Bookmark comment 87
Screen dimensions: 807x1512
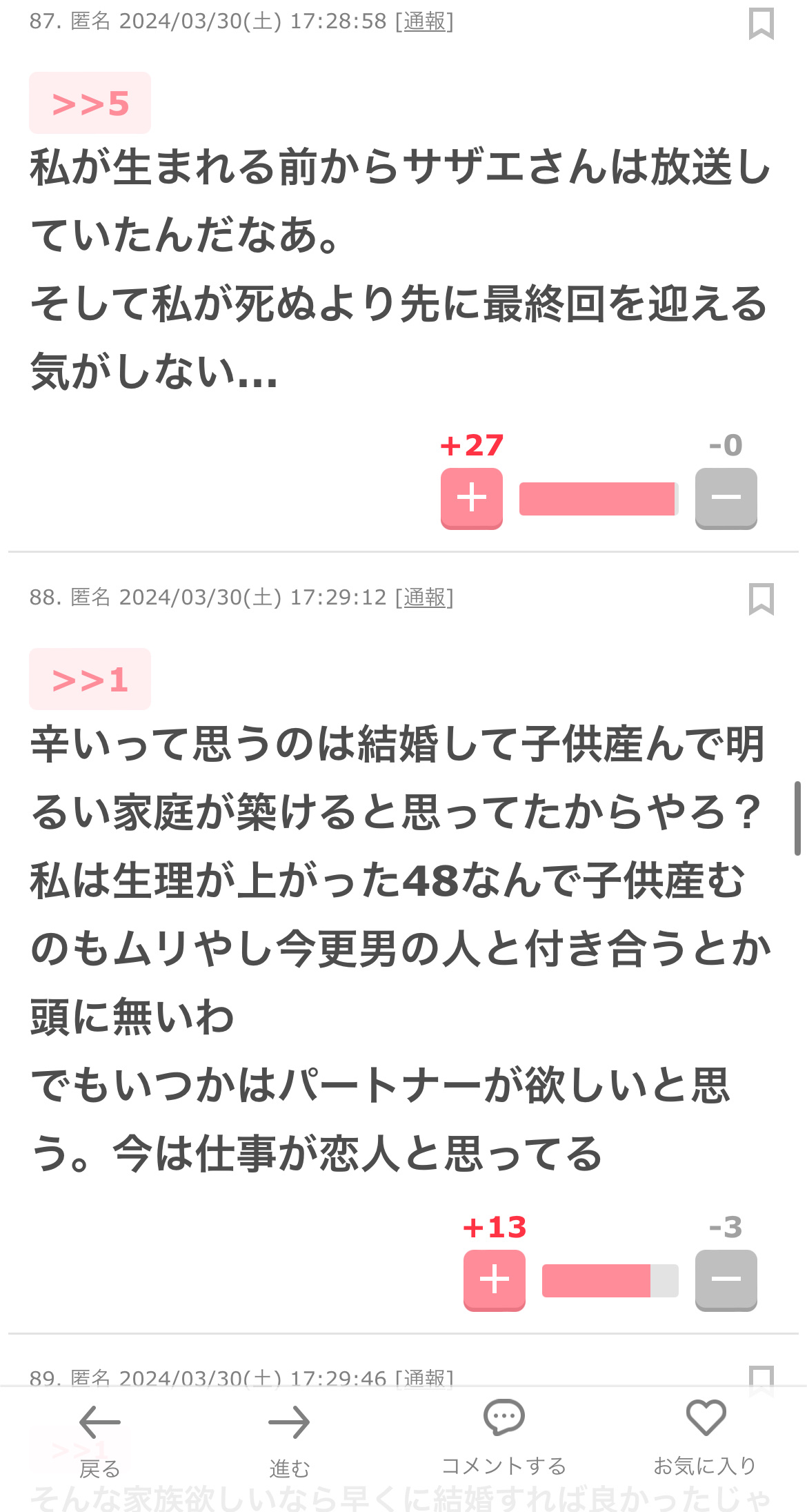(761, 23)
